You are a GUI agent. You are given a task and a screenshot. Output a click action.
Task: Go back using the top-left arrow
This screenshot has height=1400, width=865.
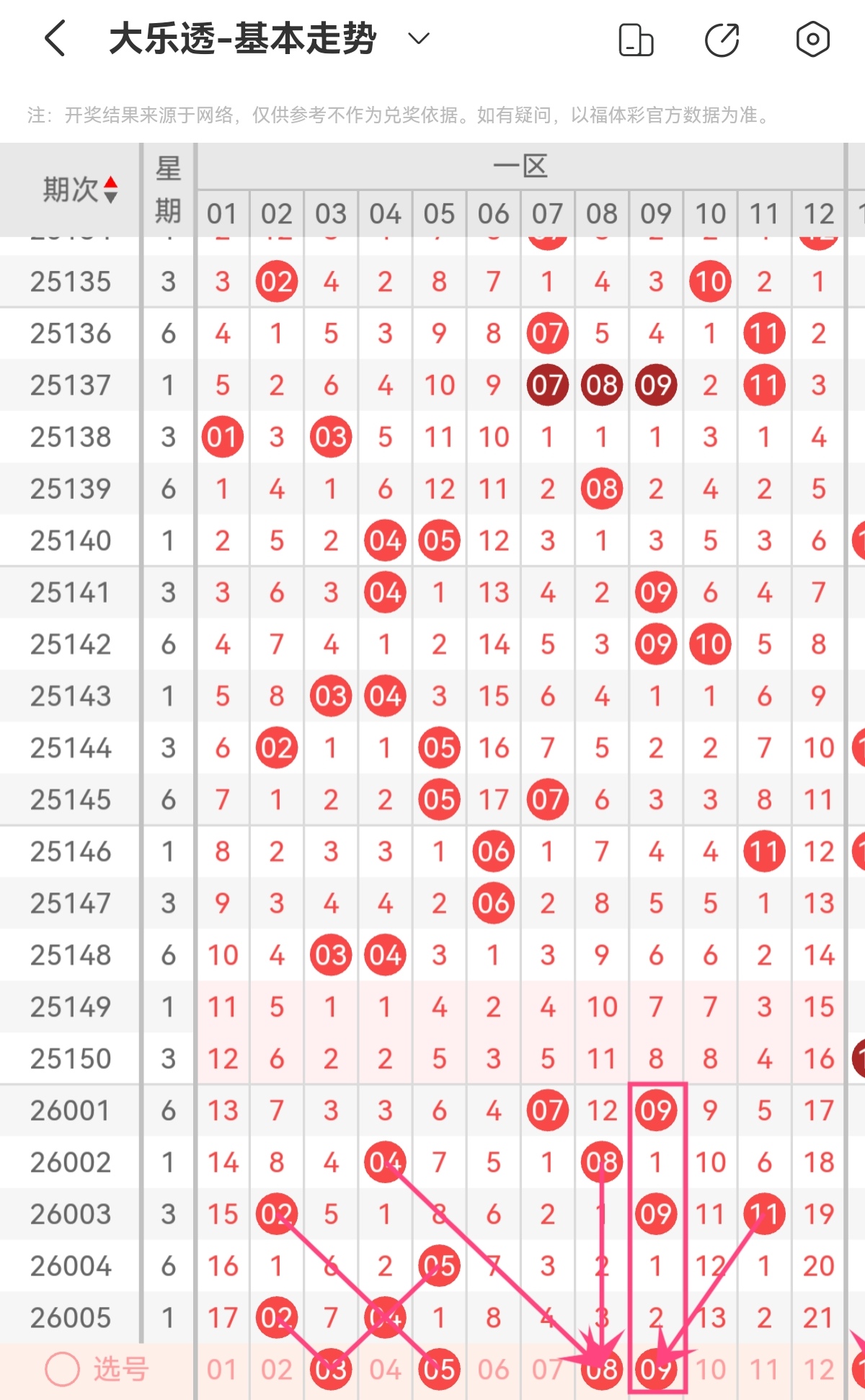56,38
